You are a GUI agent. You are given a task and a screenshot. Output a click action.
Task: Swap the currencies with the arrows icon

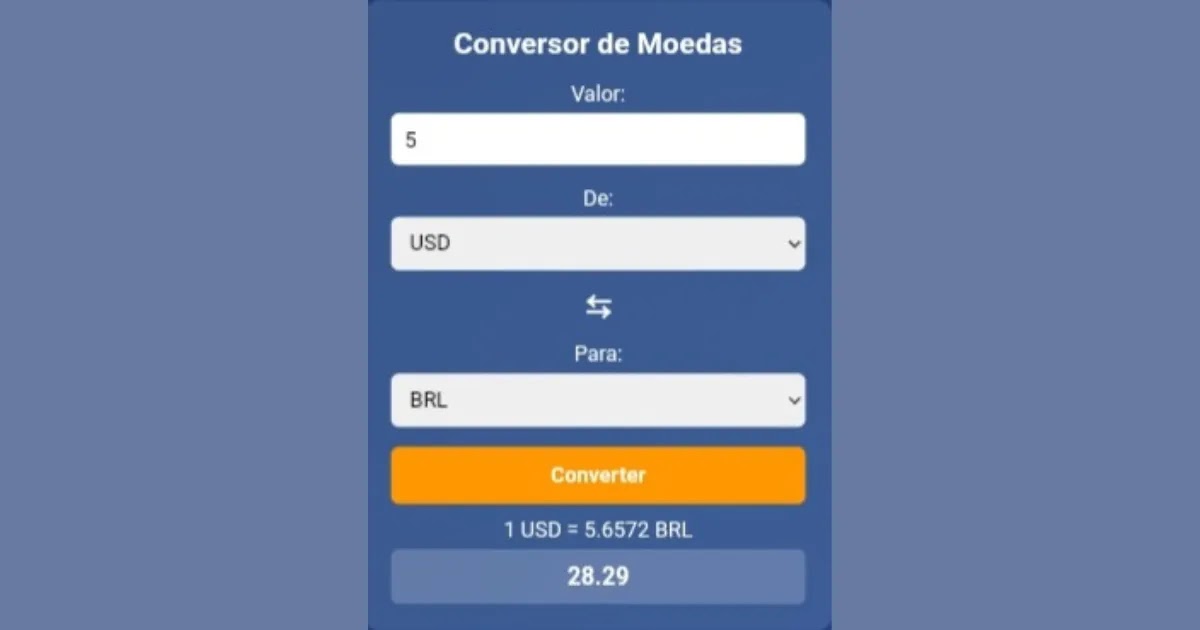click(598, 307)
